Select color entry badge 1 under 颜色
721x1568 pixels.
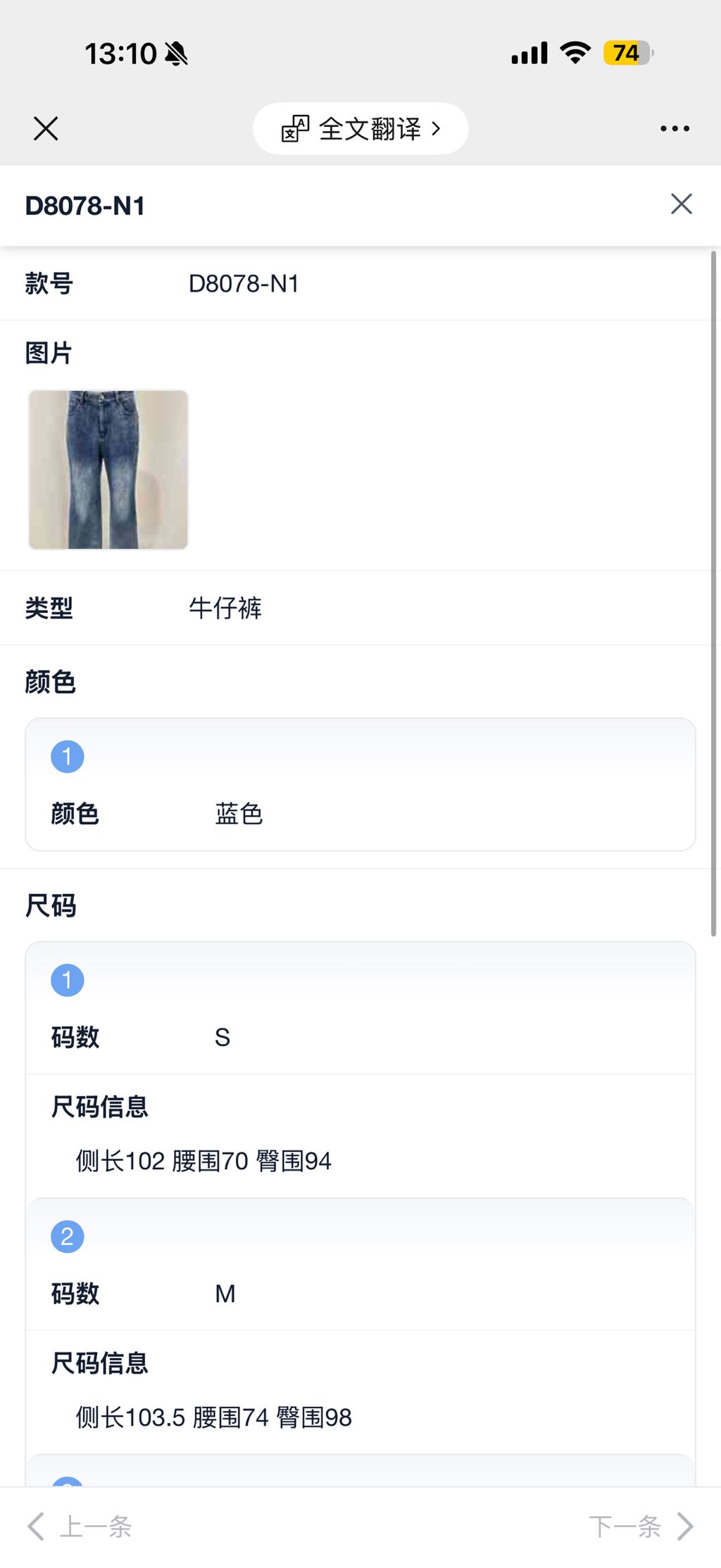coord(67,755)
